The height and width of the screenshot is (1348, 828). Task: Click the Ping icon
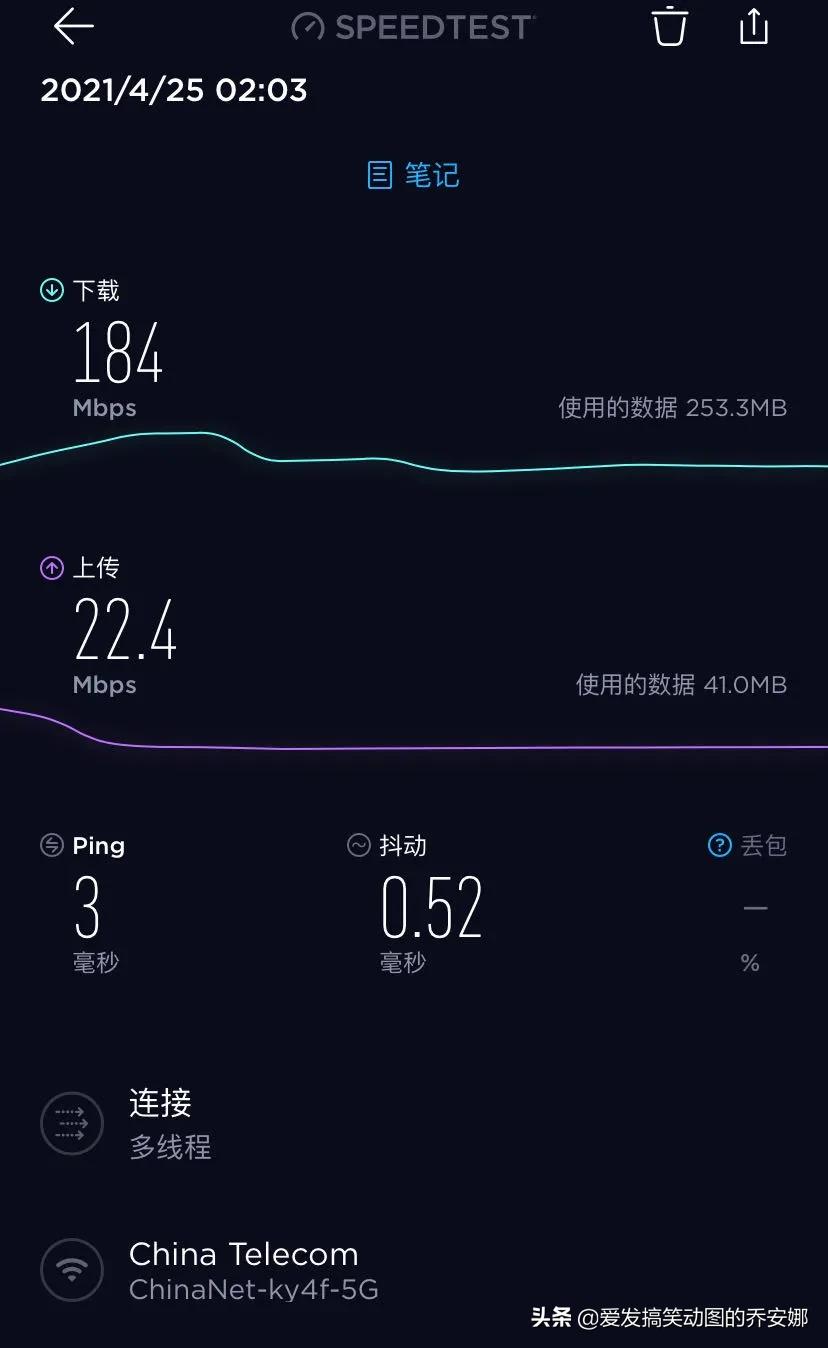tap(52, 845)
